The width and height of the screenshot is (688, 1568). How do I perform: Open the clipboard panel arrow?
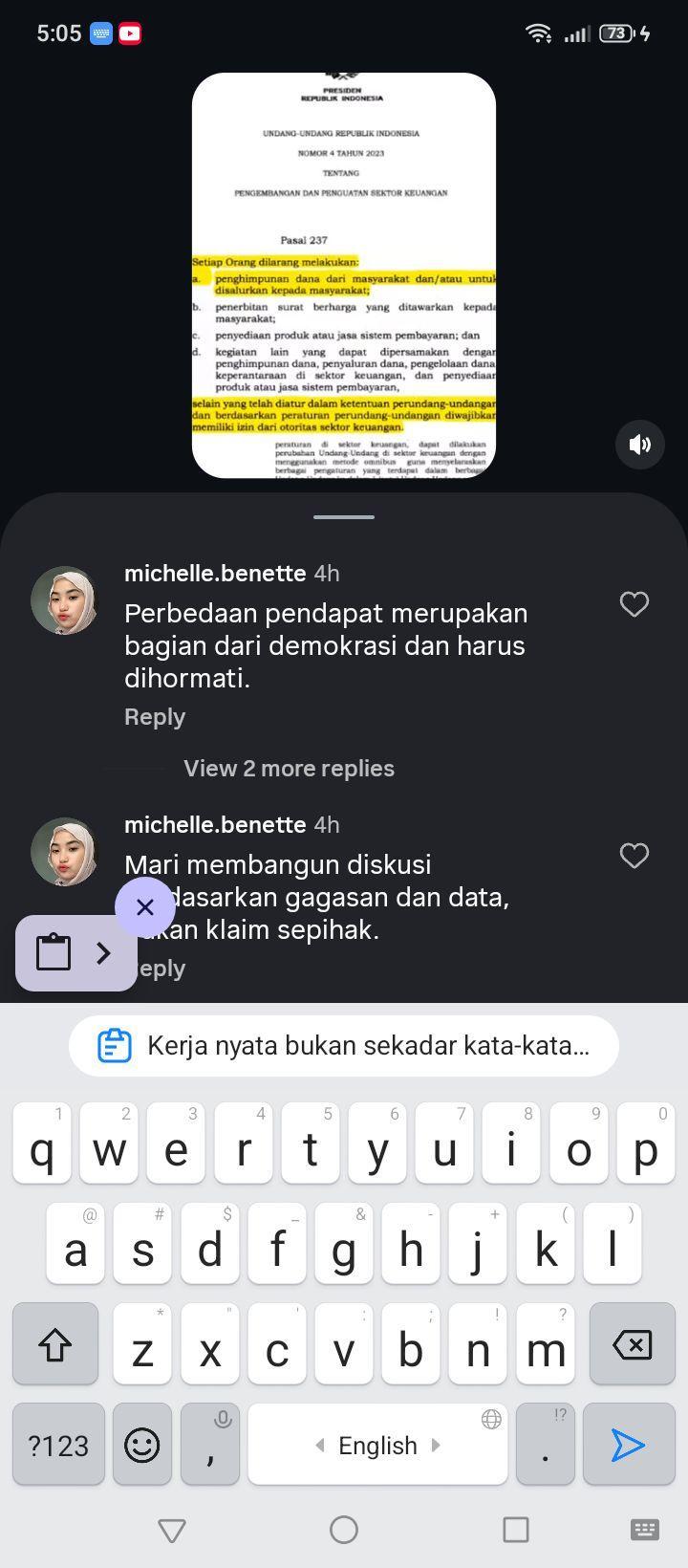pos(103,952)
